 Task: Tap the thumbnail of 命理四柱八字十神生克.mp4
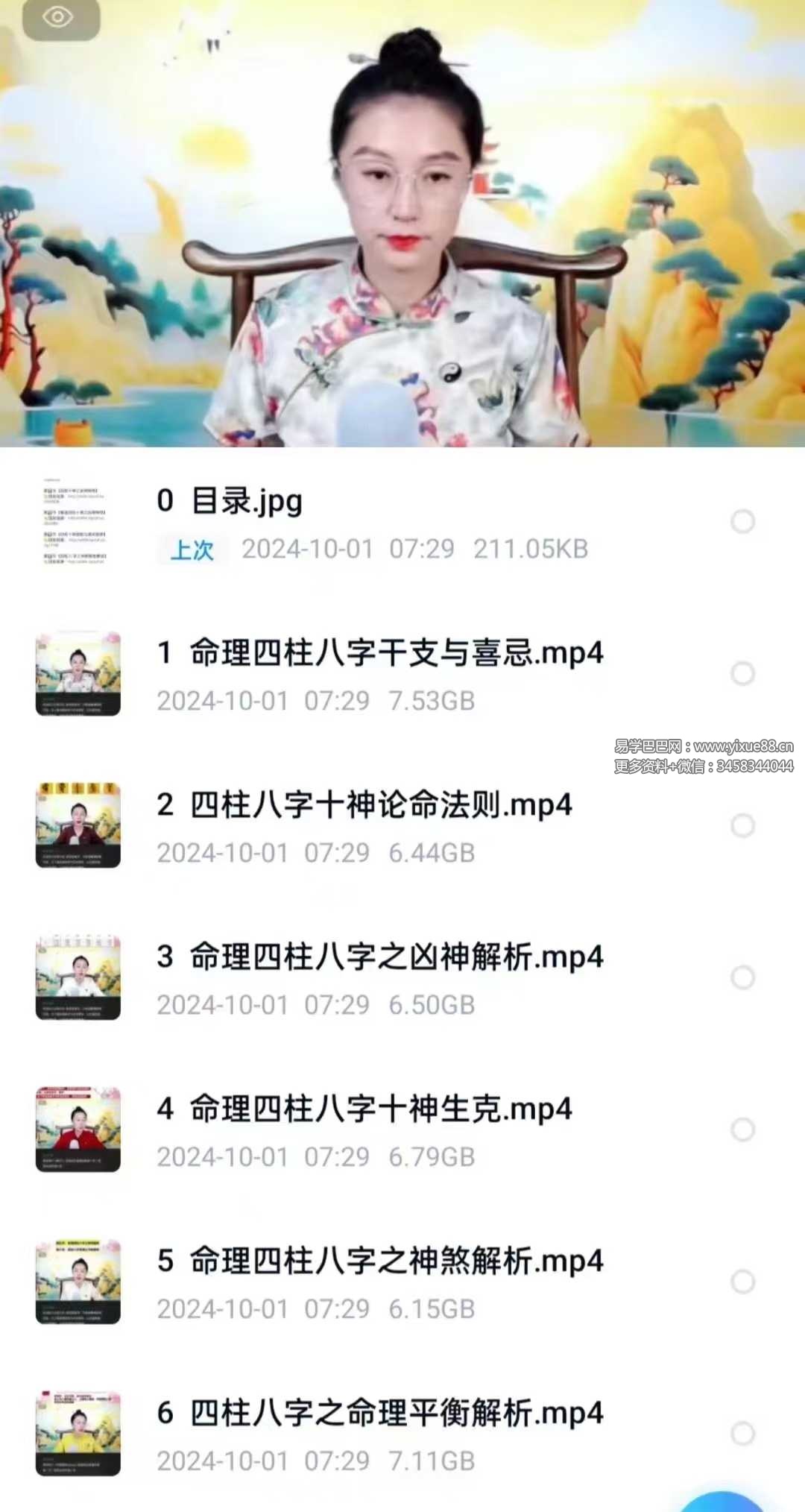pyautogui.click(x=78, y=1130)
